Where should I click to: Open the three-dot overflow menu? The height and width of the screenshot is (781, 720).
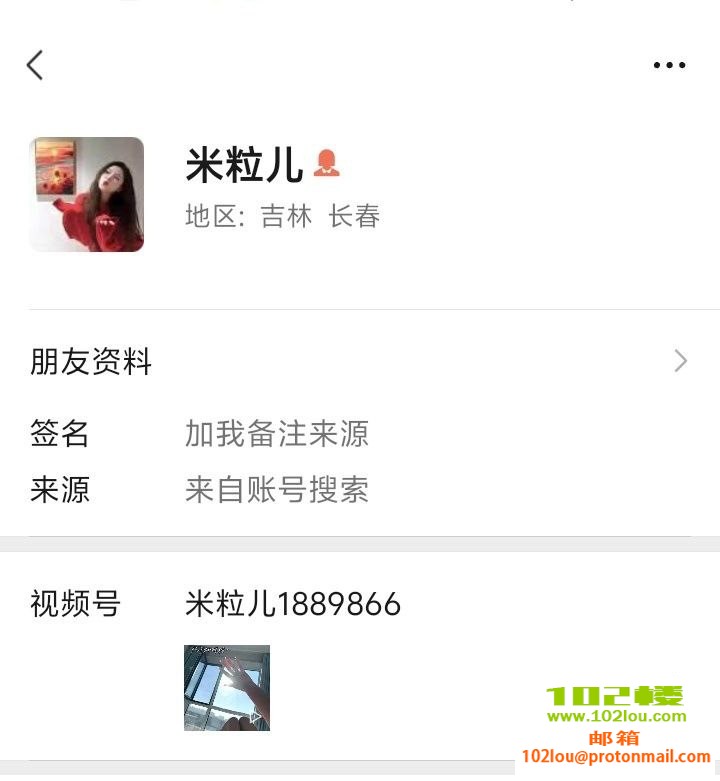pos(669,66)
